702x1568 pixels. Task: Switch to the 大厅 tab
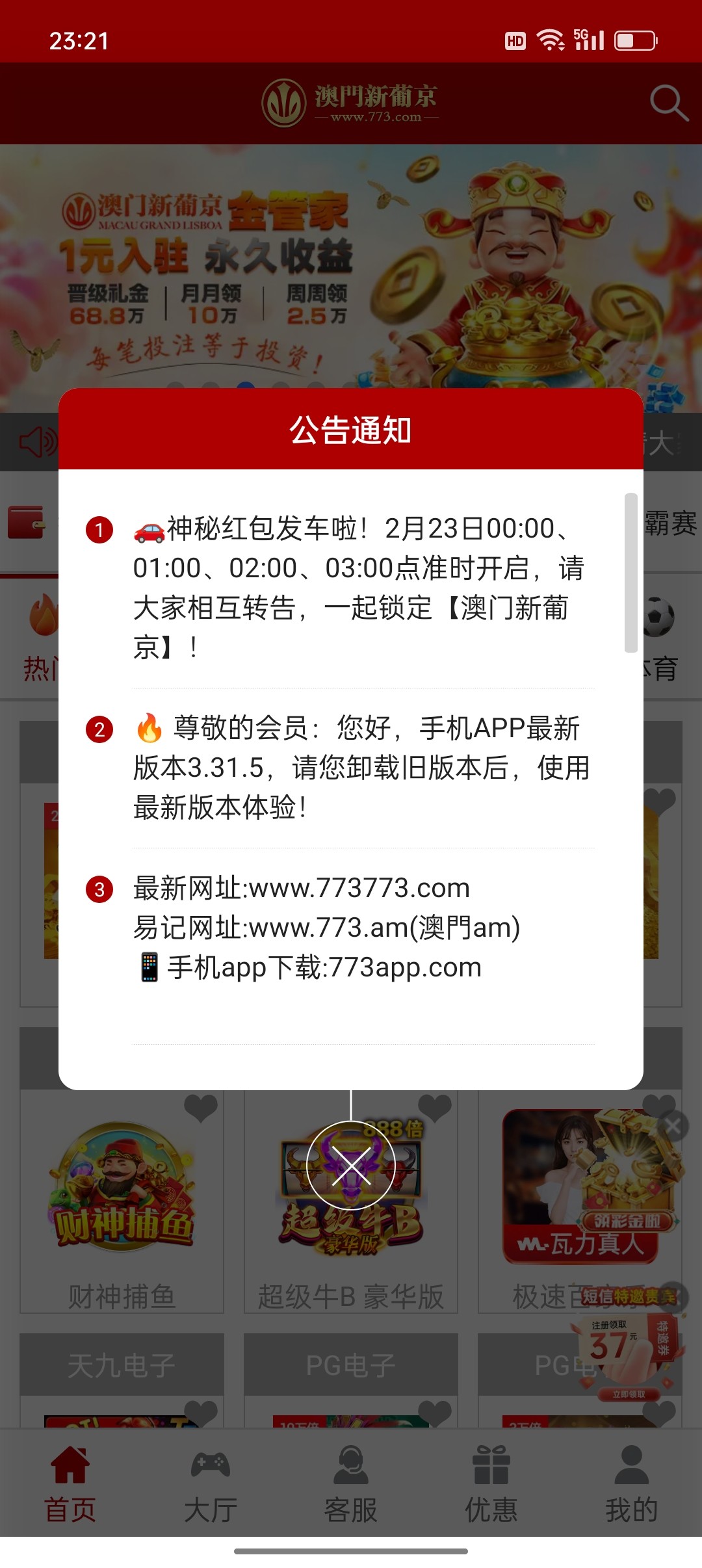[x=210, y=1466]
